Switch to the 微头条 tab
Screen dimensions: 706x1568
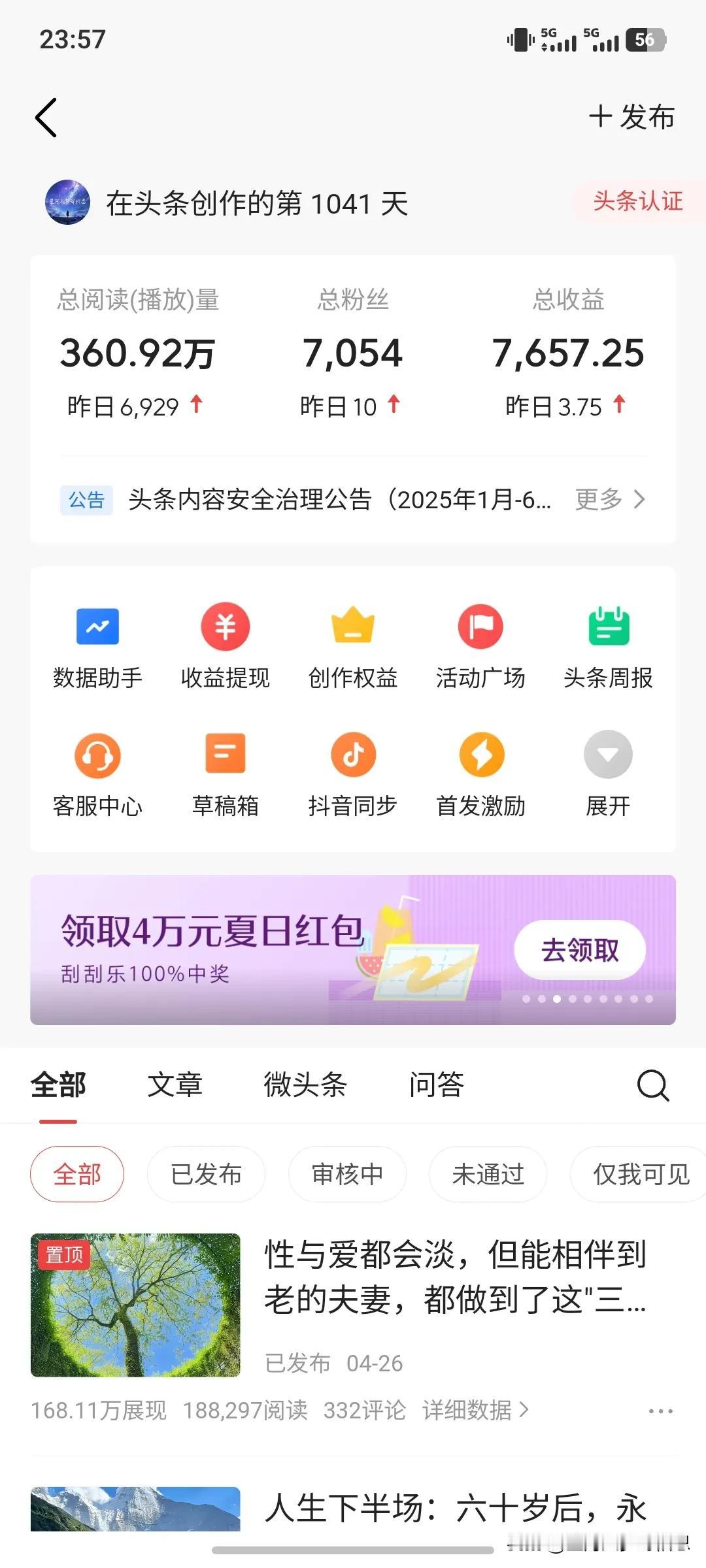(306, 1085)
